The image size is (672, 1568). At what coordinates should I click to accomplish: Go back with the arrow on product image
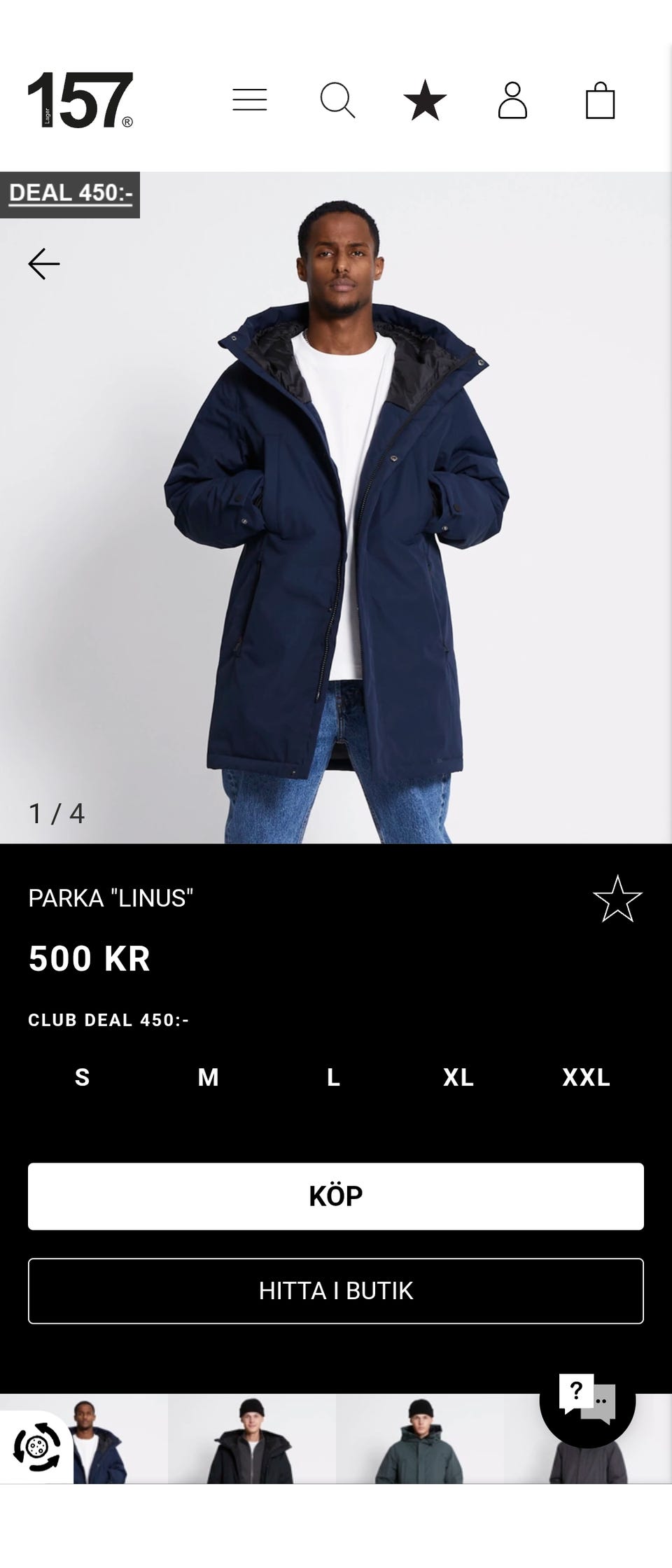point(44,264)
